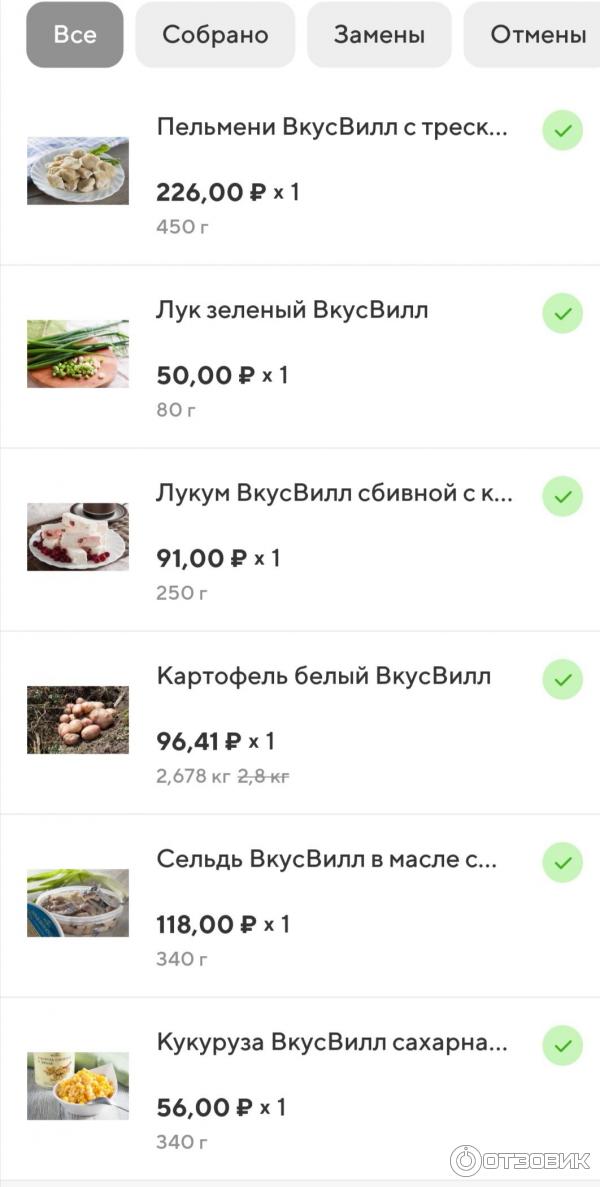
Task: Open the Кукуруза ВкусВилл сахарная item
Action: tap(332, 1043)
